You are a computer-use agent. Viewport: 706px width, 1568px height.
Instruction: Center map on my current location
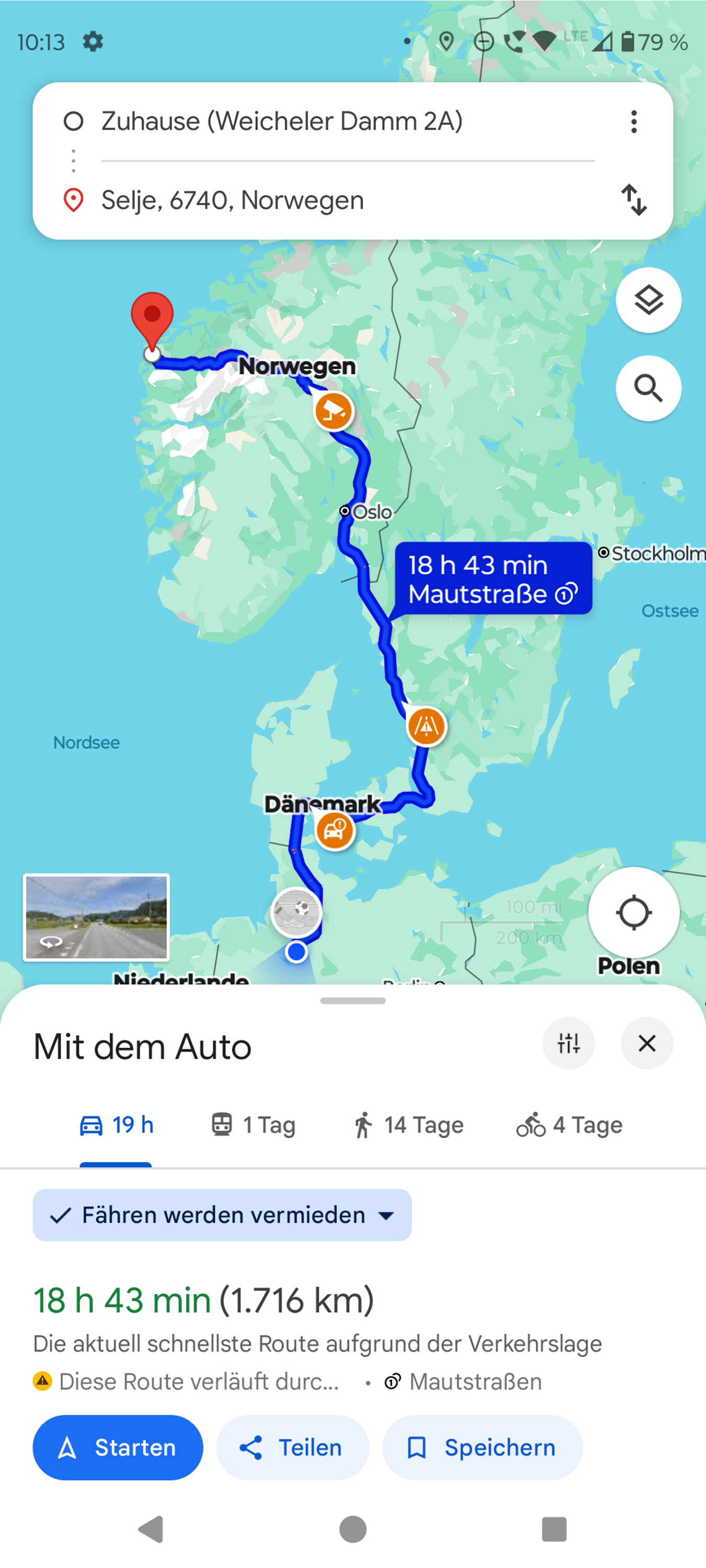coord(633,913)
